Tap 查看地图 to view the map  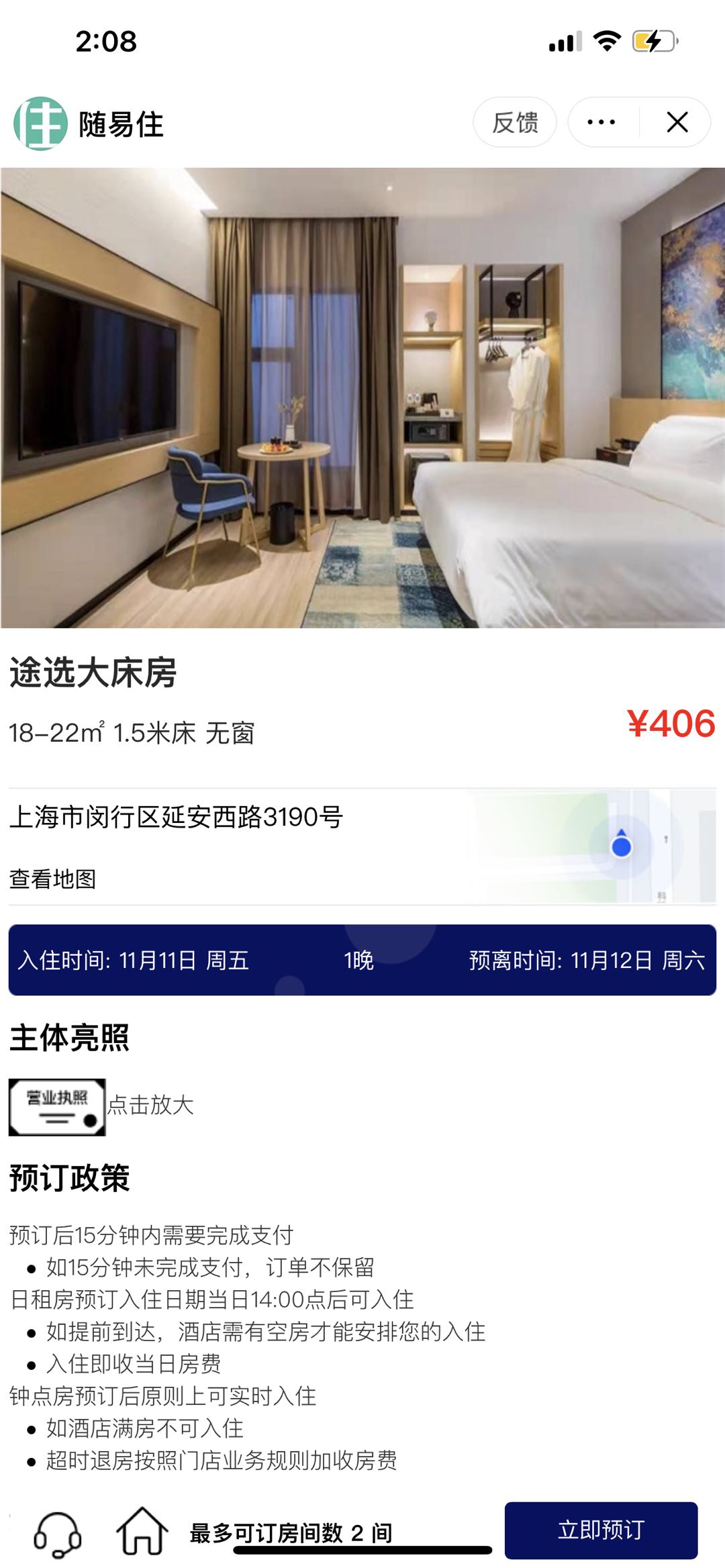click(53, 879)
